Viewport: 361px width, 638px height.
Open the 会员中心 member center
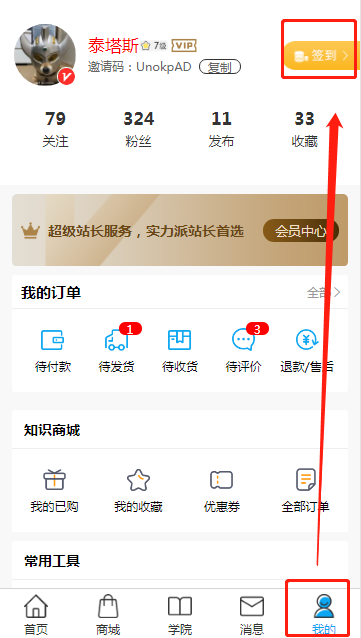(x=301, y=231)
